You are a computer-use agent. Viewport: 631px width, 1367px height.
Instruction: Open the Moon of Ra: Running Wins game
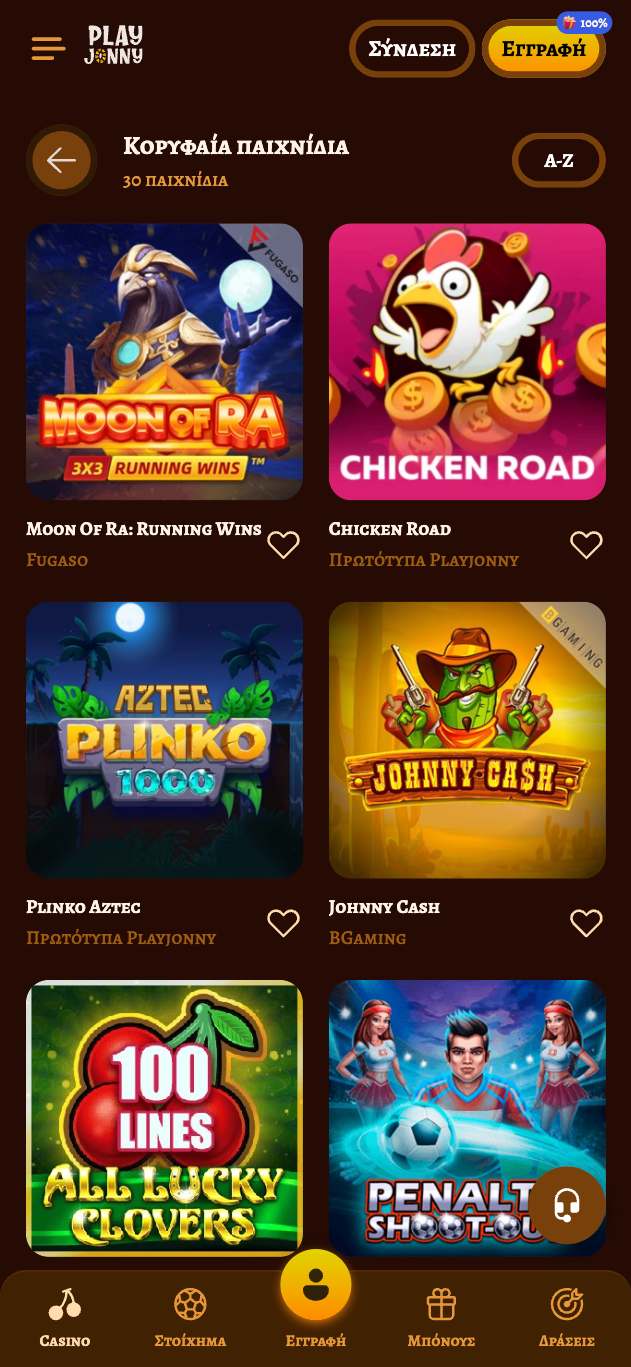(164, 361)
